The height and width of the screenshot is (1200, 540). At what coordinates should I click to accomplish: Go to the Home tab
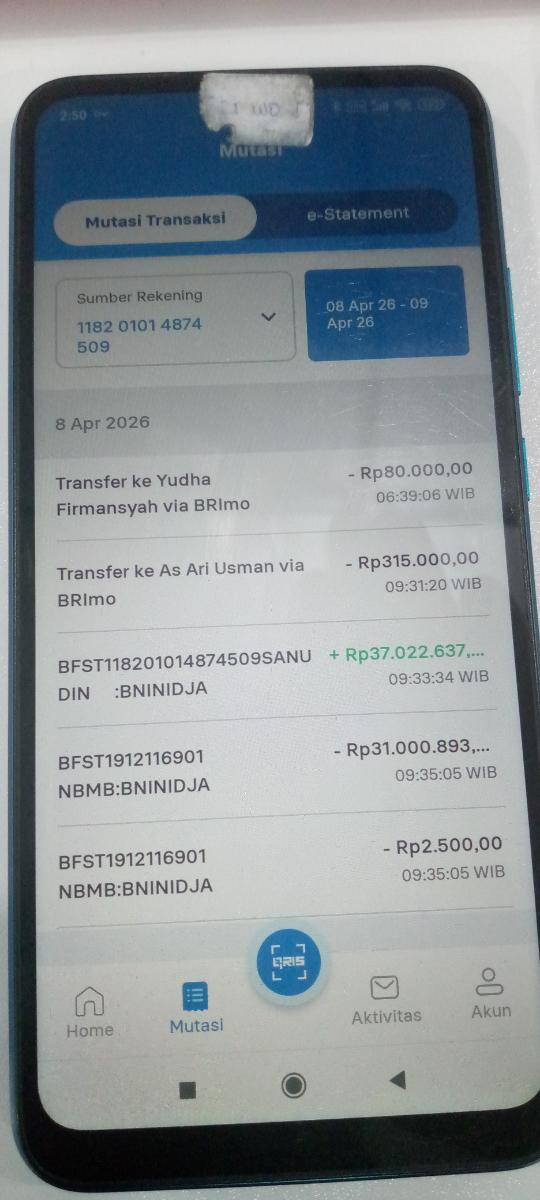click(90, 1012)
